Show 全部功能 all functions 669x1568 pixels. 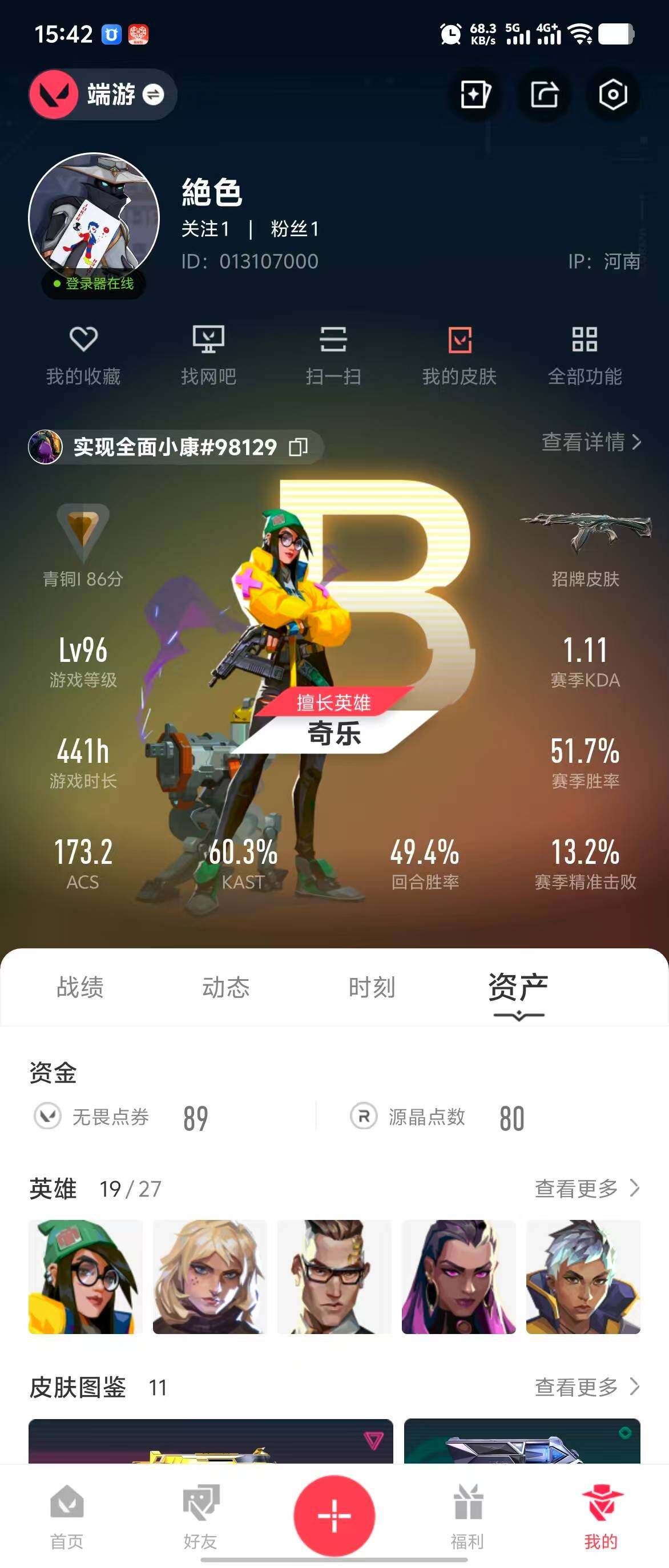pos(585,355)
